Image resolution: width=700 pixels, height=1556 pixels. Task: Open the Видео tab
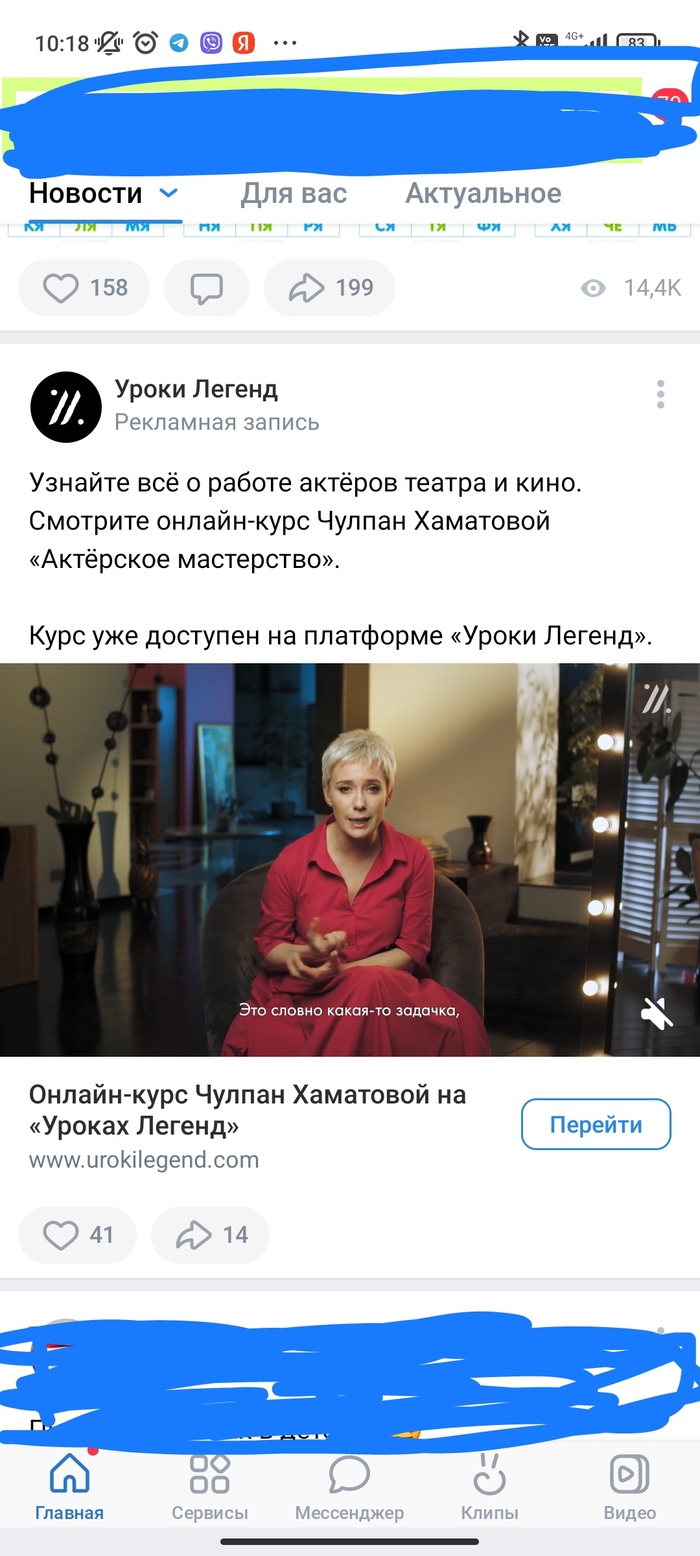(x=629, y=1487)
